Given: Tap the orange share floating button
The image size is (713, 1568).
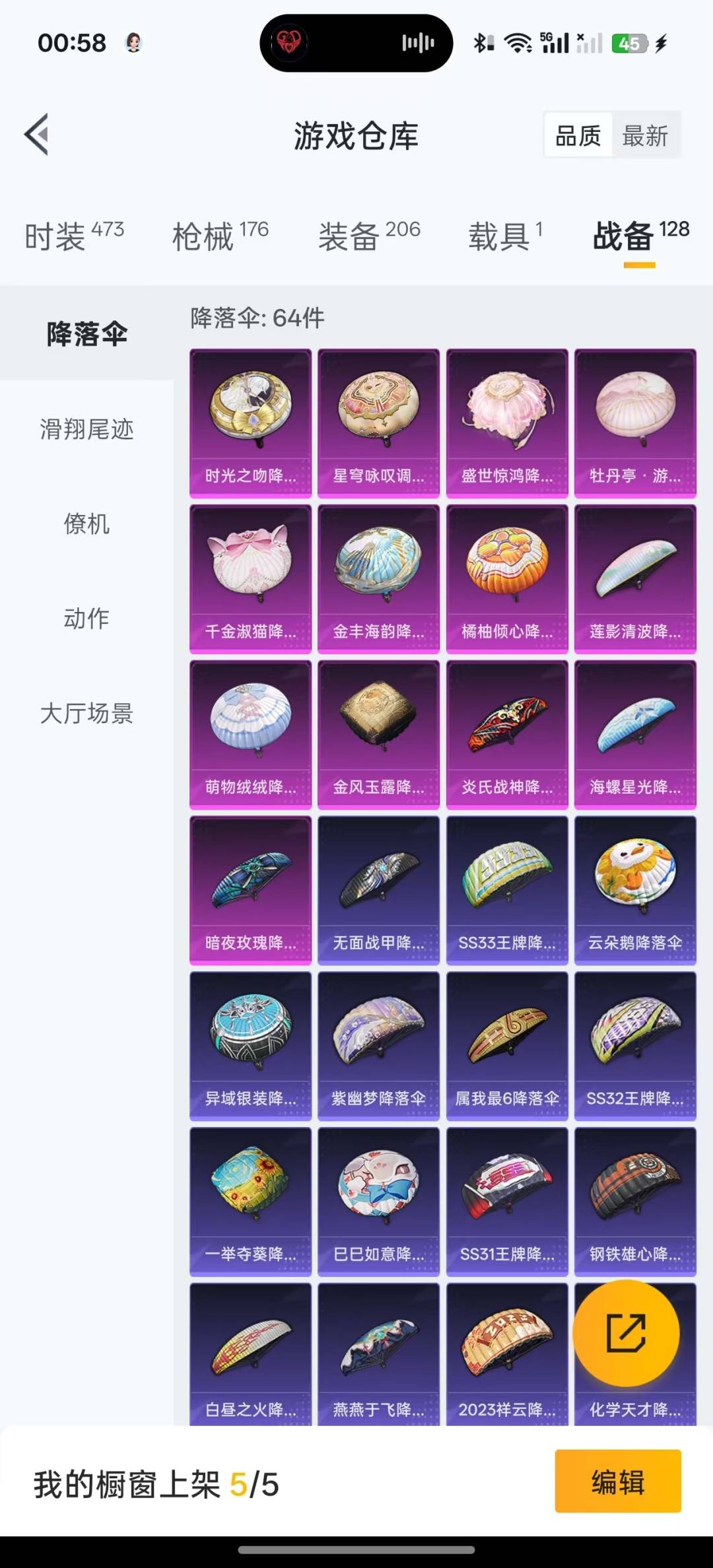Looking at the screenshot, I should tap(626, 1333).
